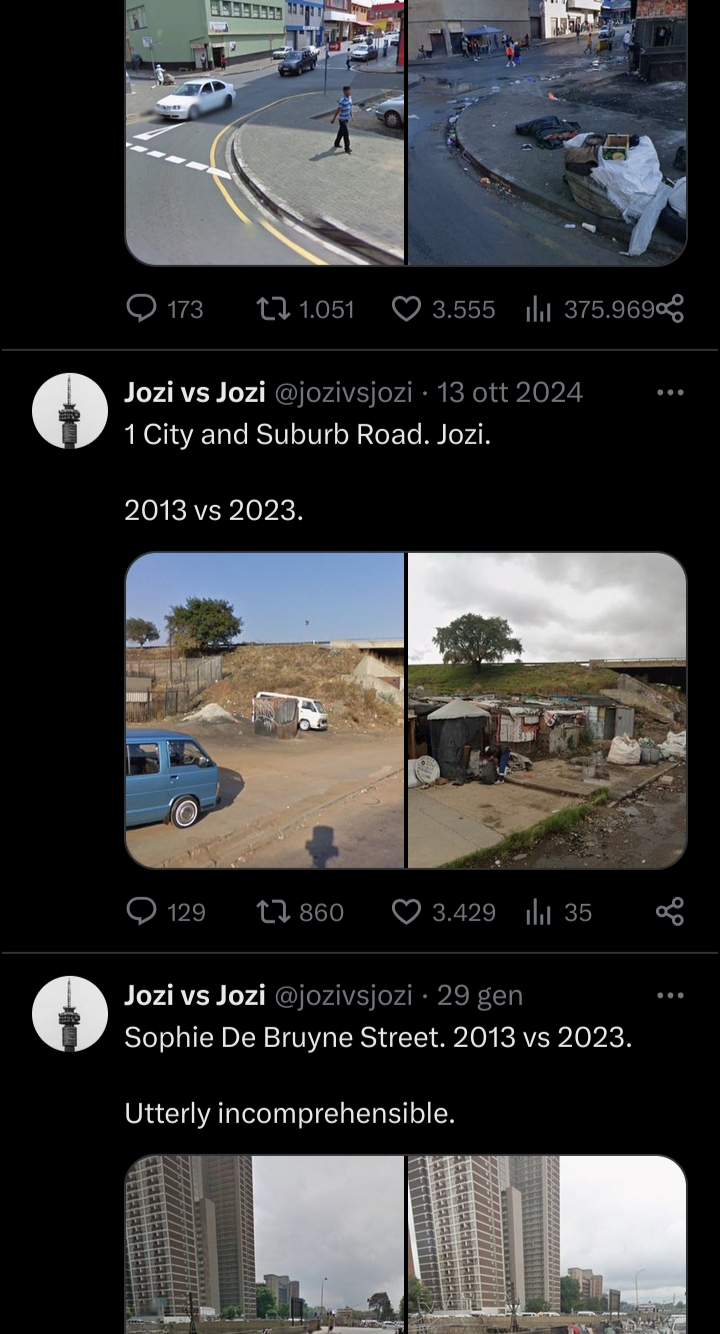View the 2023 Sophie De Bruyne Street photo
720x1334 pixels.
[547, 1244]
